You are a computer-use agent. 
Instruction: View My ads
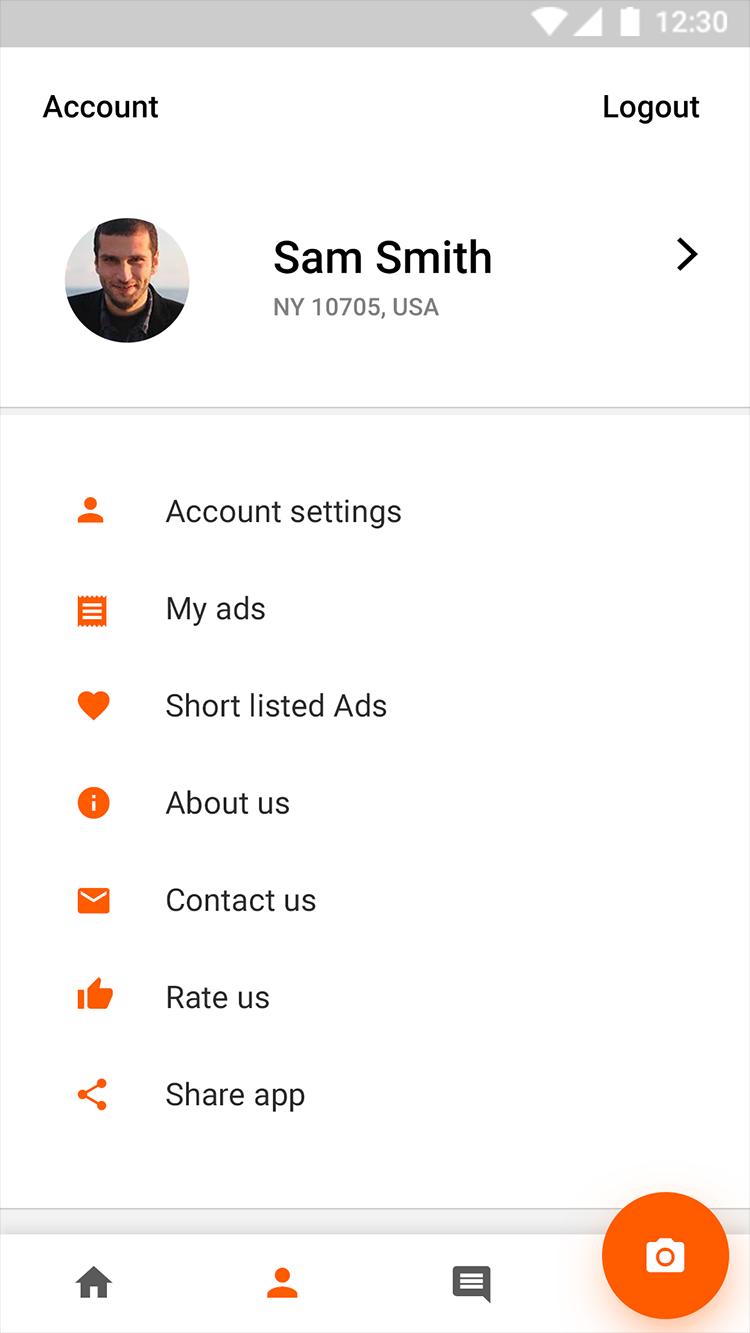coord(215,609)
